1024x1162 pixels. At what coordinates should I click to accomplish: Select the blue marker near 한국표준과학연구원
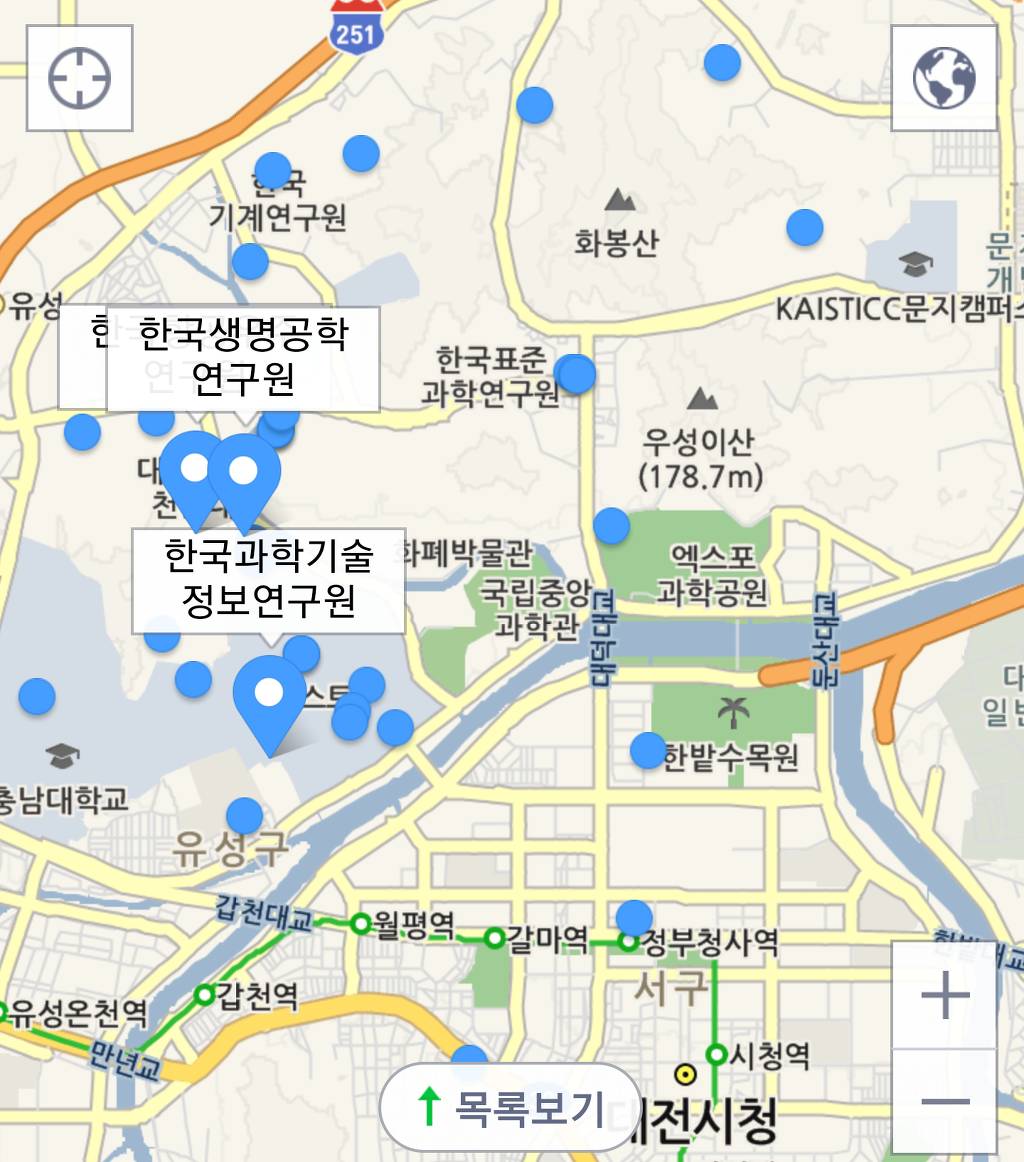click(576, 374)
